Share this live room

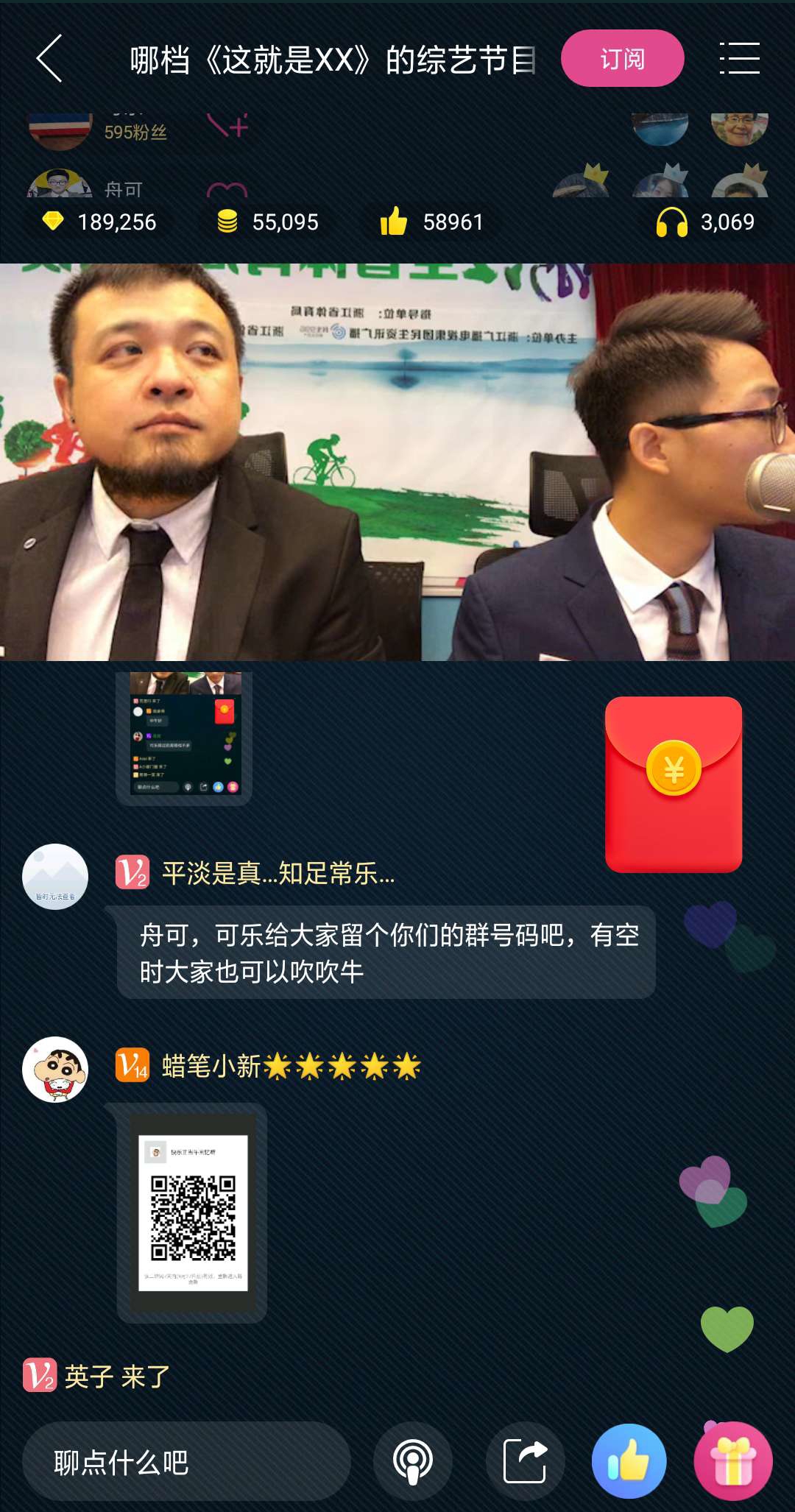pos(526,1462)
